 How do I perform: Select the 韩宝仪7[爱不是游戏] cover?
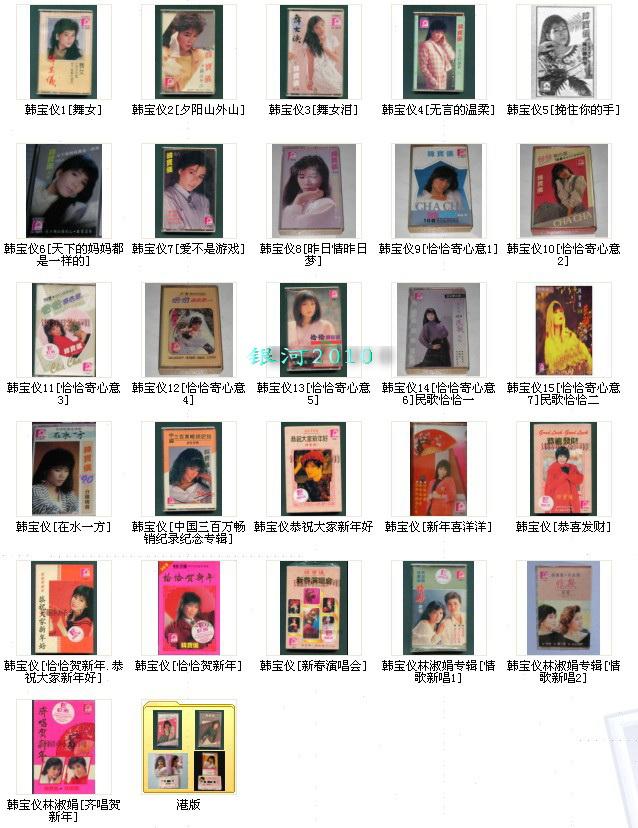point(188,190)
